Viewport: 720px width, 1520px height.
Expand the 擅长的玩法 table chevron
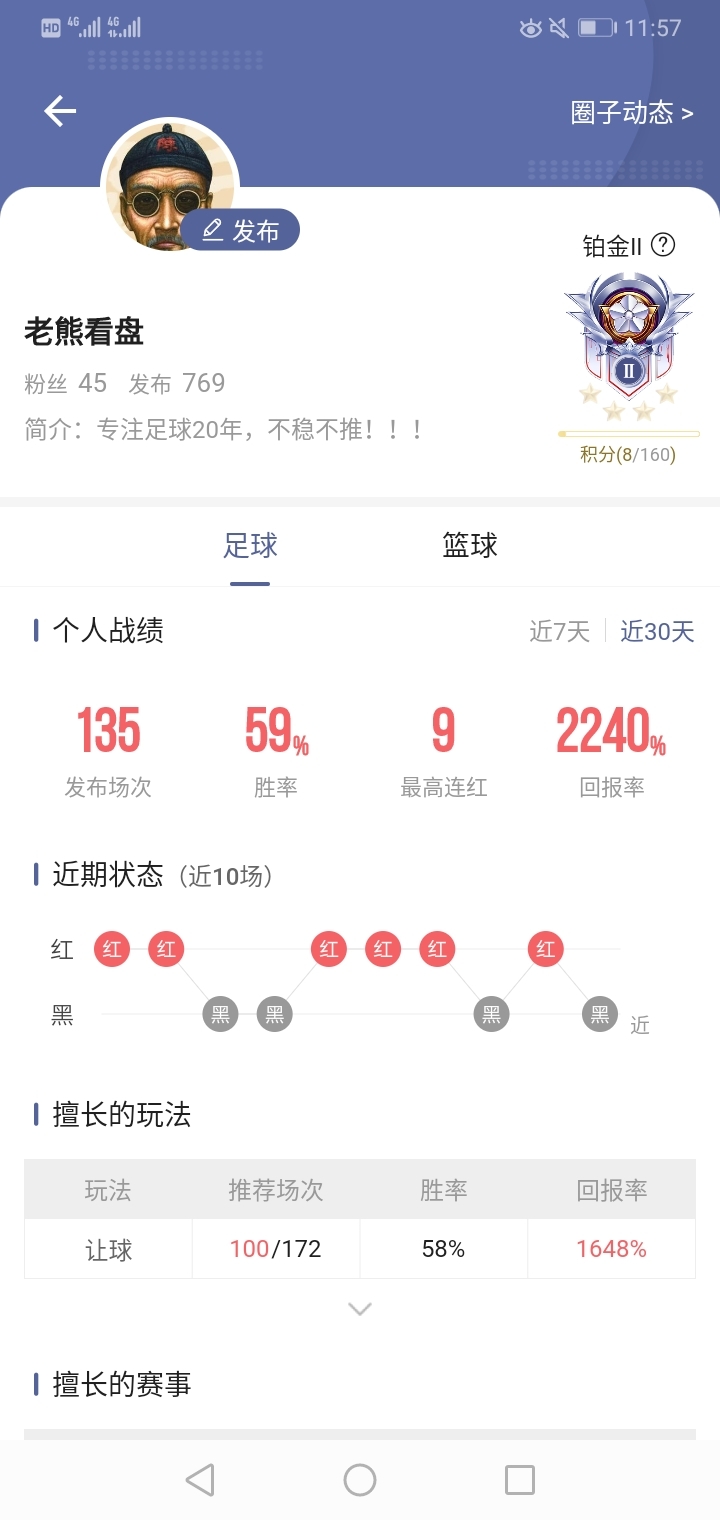tap(360, 1308)
